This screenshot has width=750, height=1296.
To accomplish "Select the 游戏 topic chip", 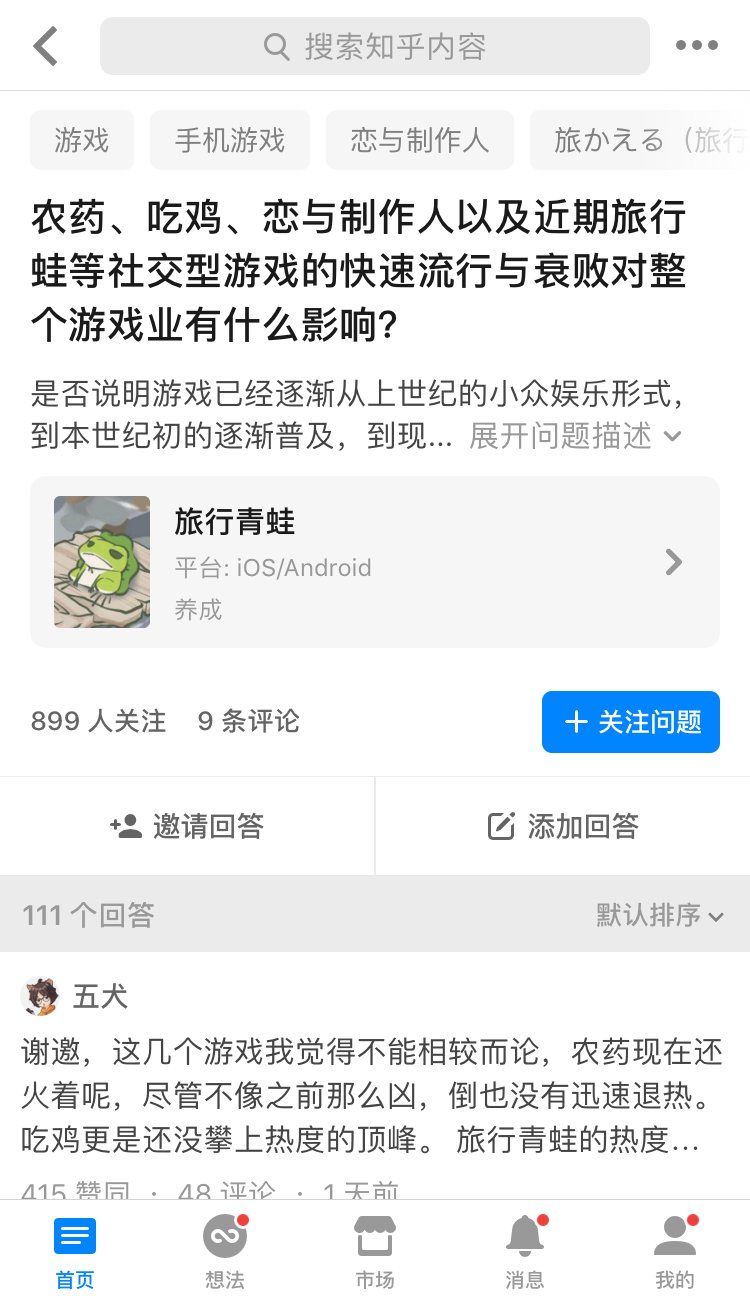I will pyautogui.click(x=82, y=140).
